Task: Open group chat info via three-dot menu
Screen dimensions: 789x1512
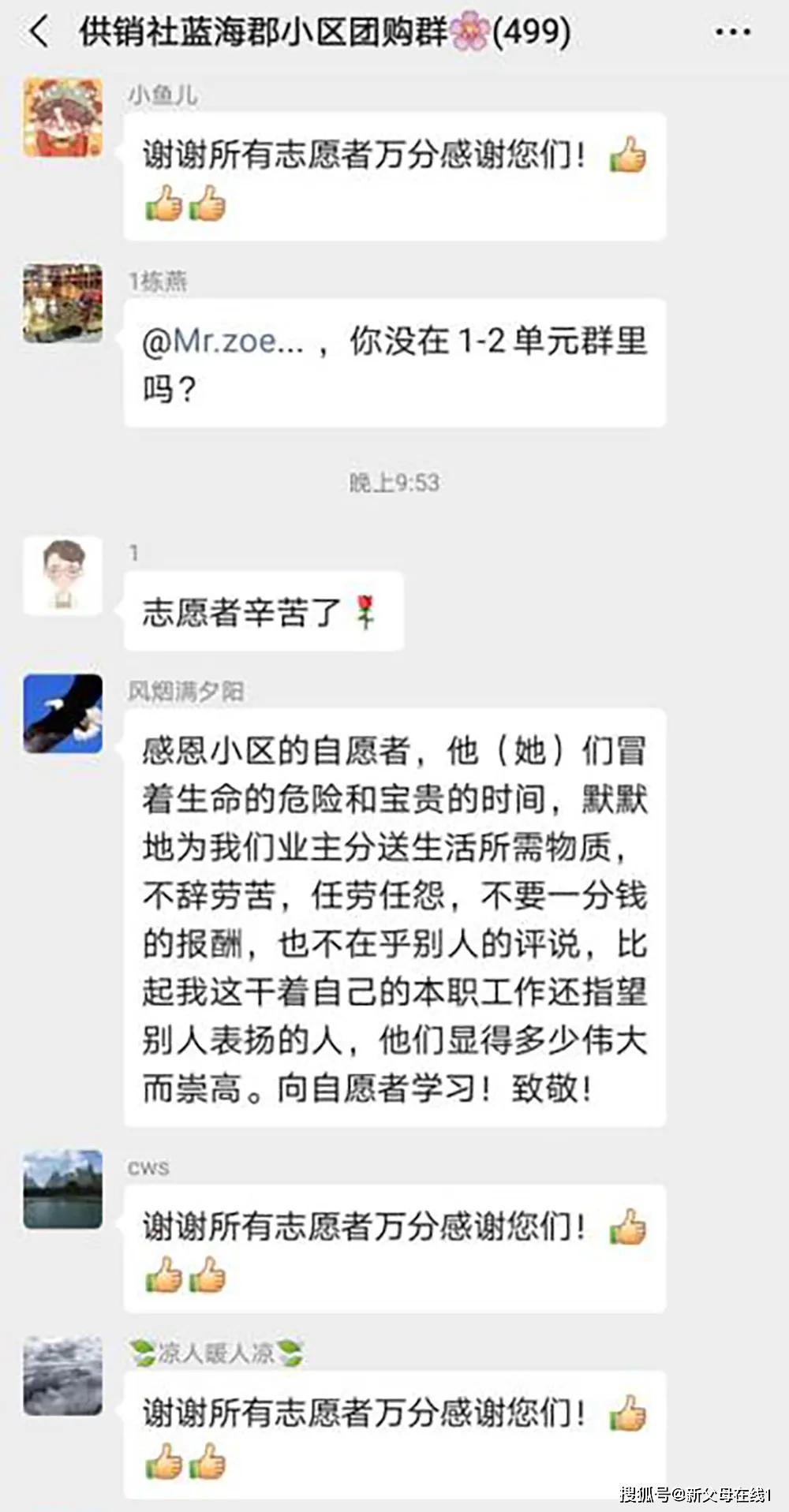Action: tap(732, 33)
